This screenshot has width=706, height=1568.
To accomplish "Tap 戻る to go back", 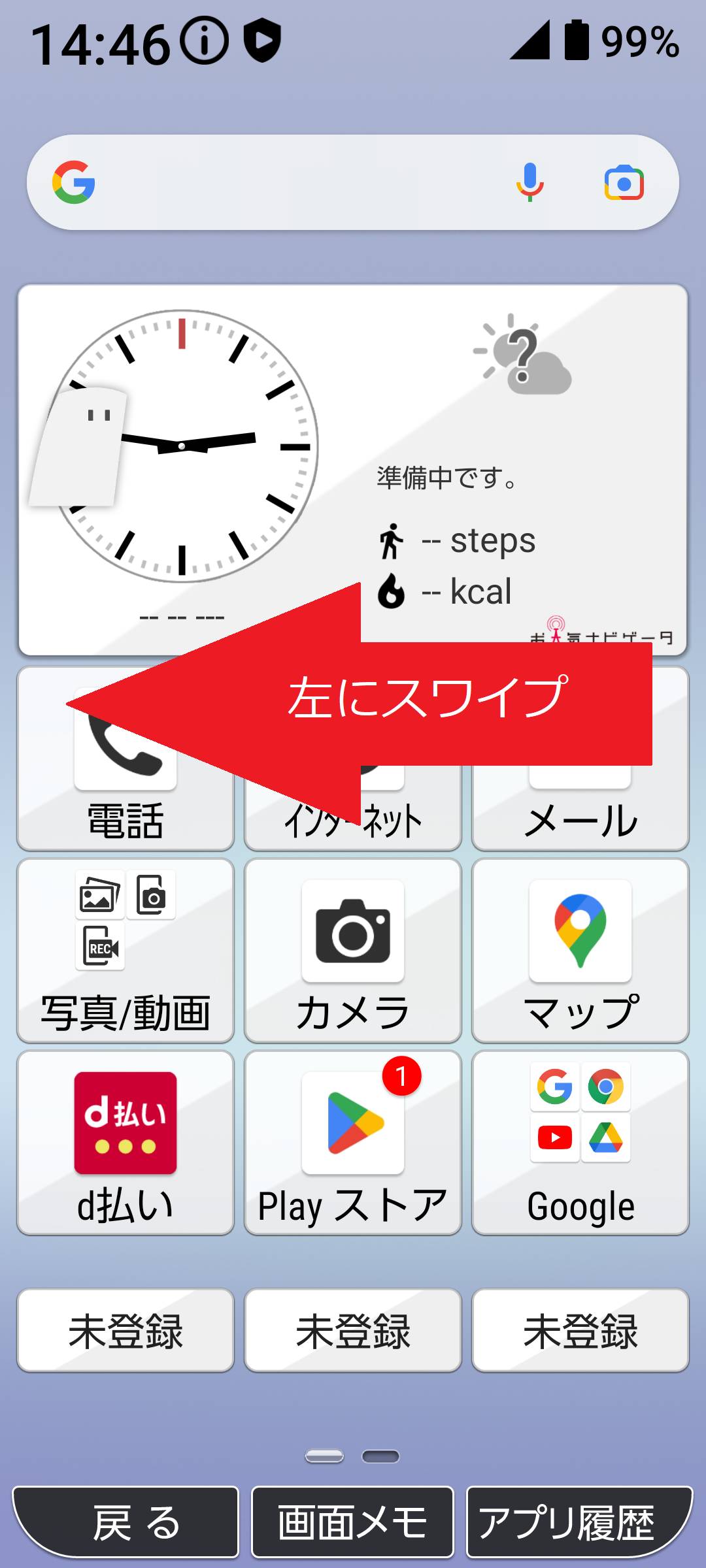I will point(126,1522).
